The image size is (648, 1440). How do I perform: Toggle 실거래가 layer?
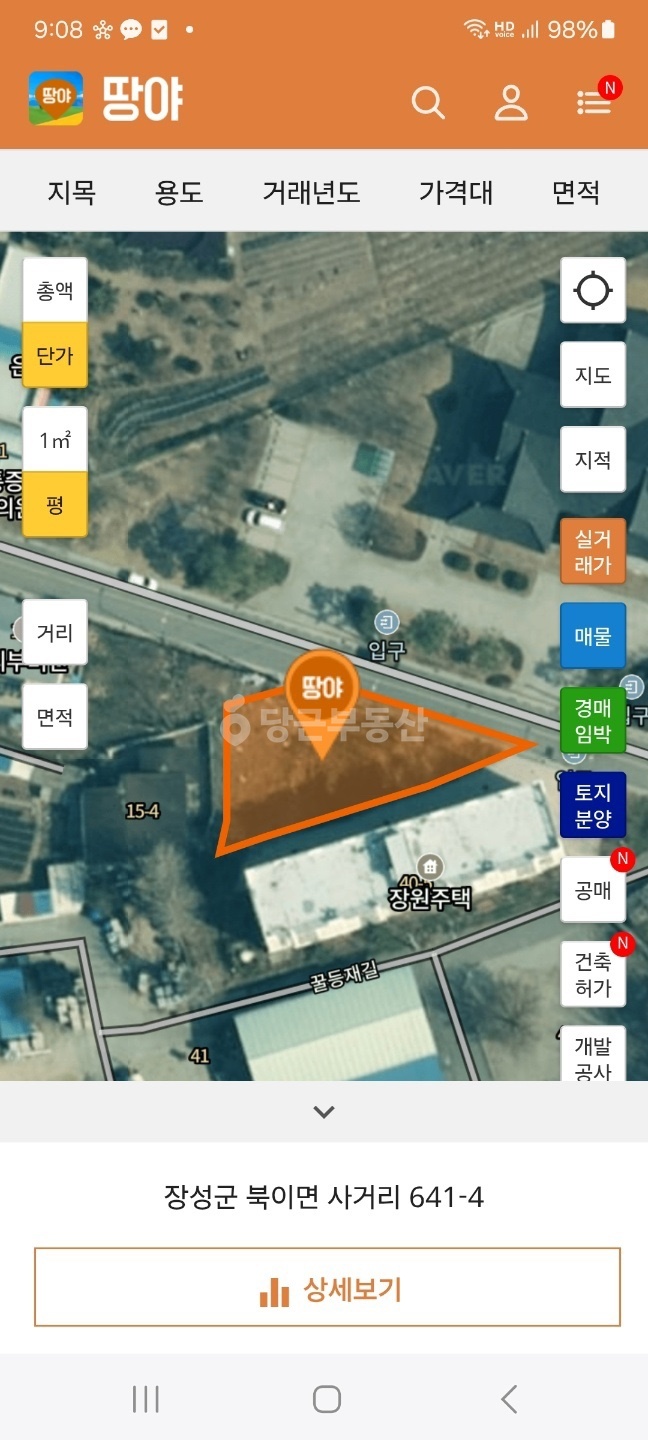tap(593, 552)
